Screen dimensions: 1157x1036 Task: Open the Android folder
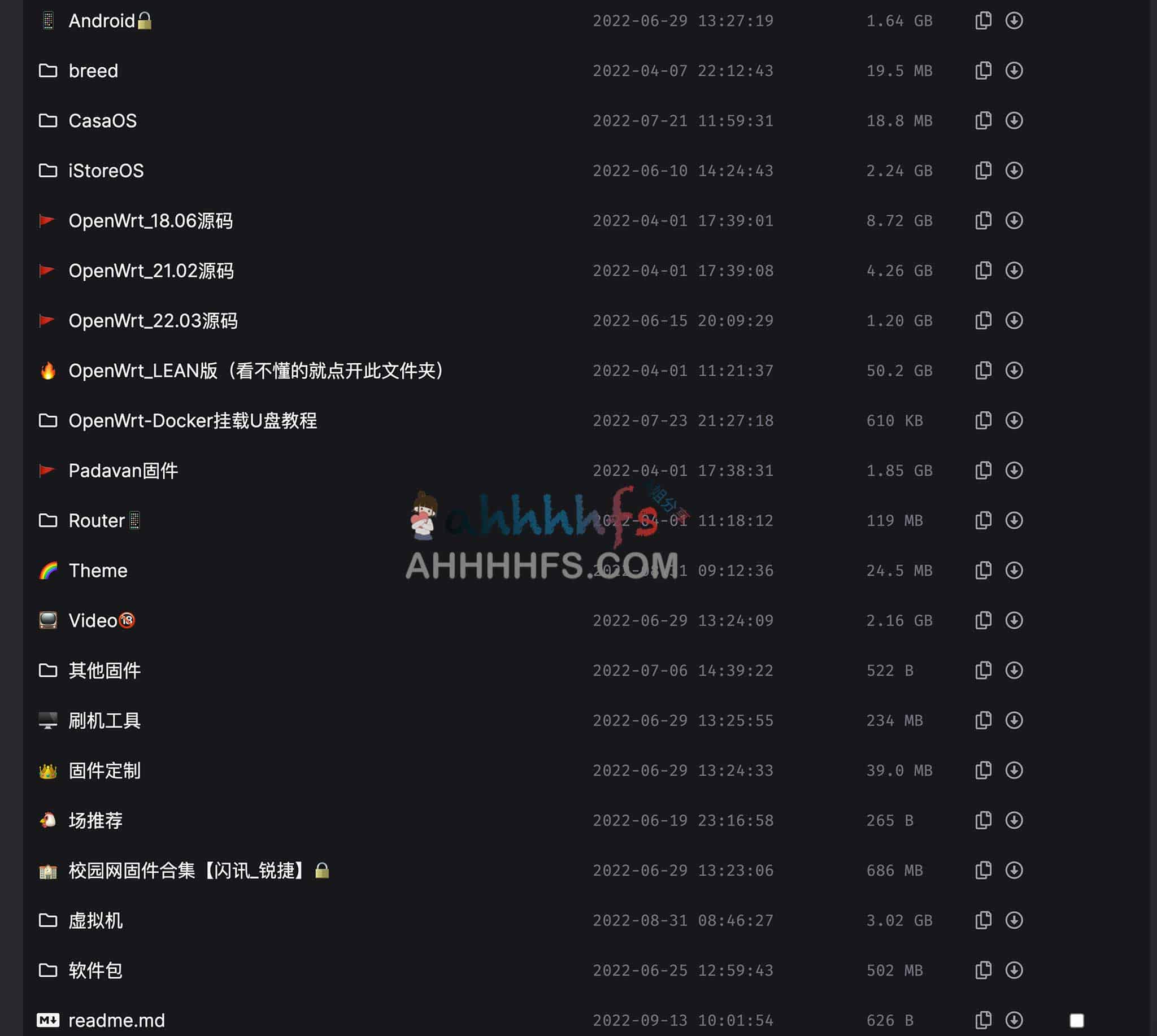(101, 21)
